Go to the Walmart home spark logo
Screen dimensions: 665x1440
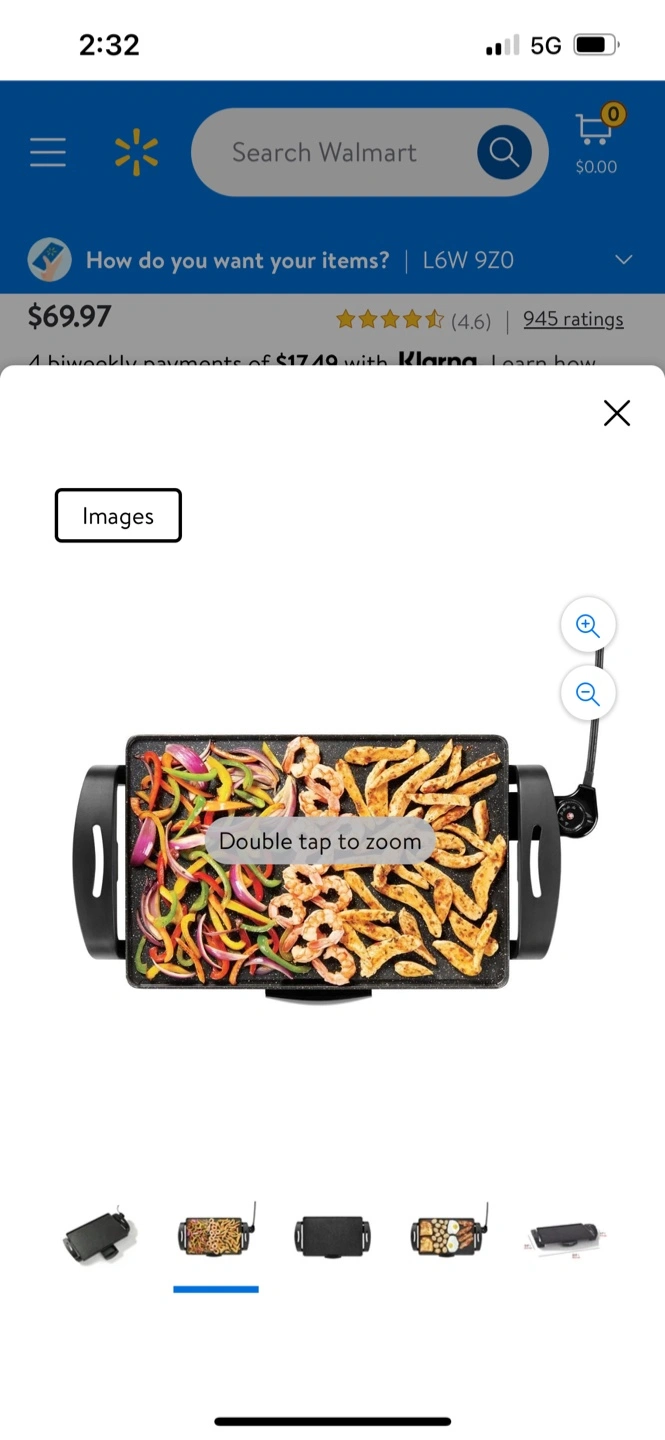(136, 152)
